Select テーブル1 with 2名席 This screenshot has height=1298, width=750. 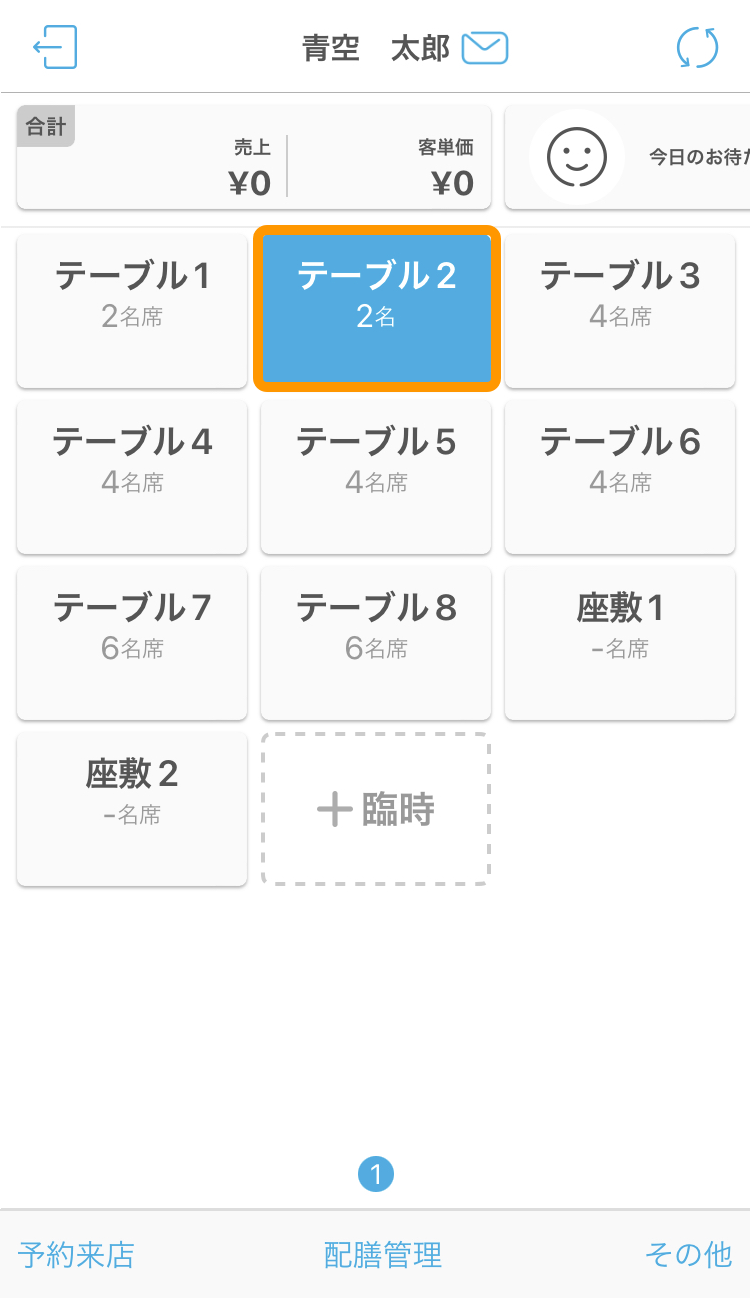click(131, 310)
